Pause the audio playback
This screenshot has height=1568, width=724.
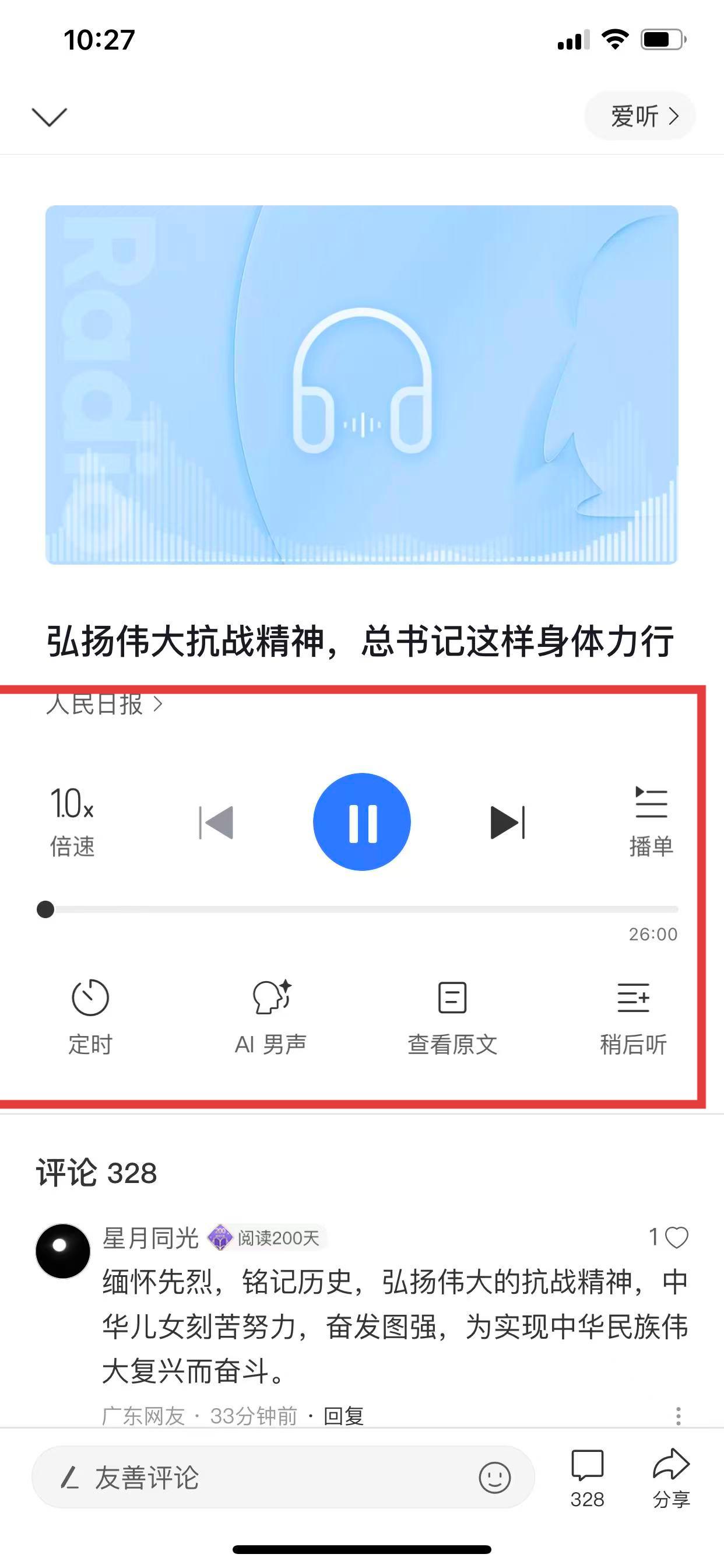tap(362, 822)
